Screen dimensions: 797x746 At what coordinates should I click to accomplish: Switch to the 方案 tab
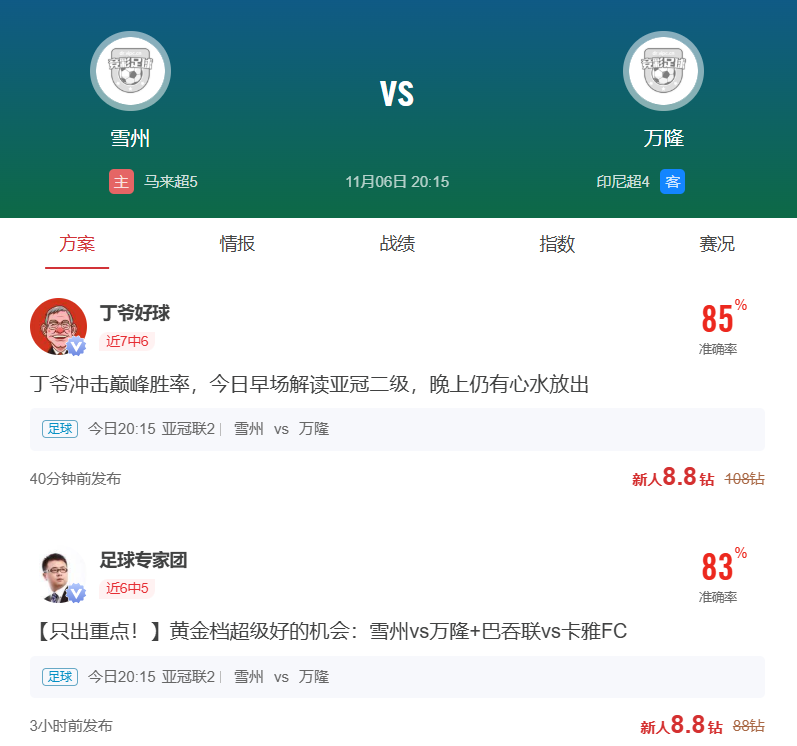tap(77, 243)
